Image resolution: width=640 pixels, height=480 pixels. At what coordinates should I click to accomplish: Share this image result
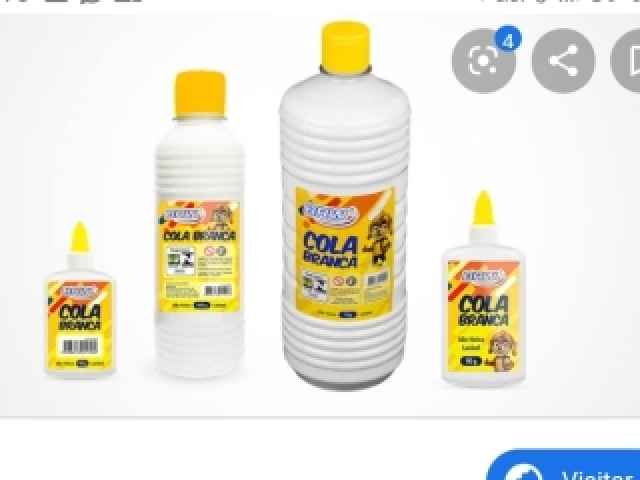click(x=563, y=61)
